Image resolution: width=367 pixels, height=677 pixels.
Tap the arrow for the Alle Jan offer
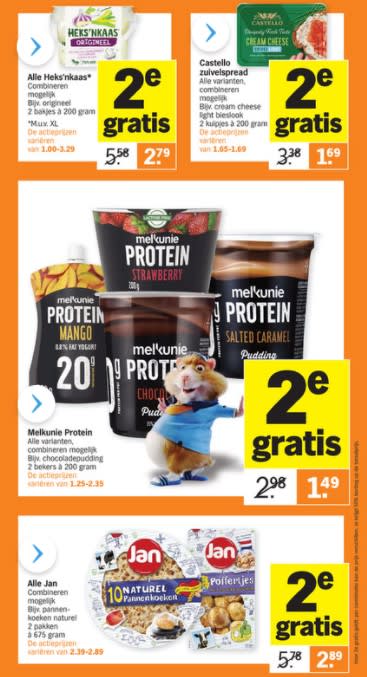coord(38,553)
